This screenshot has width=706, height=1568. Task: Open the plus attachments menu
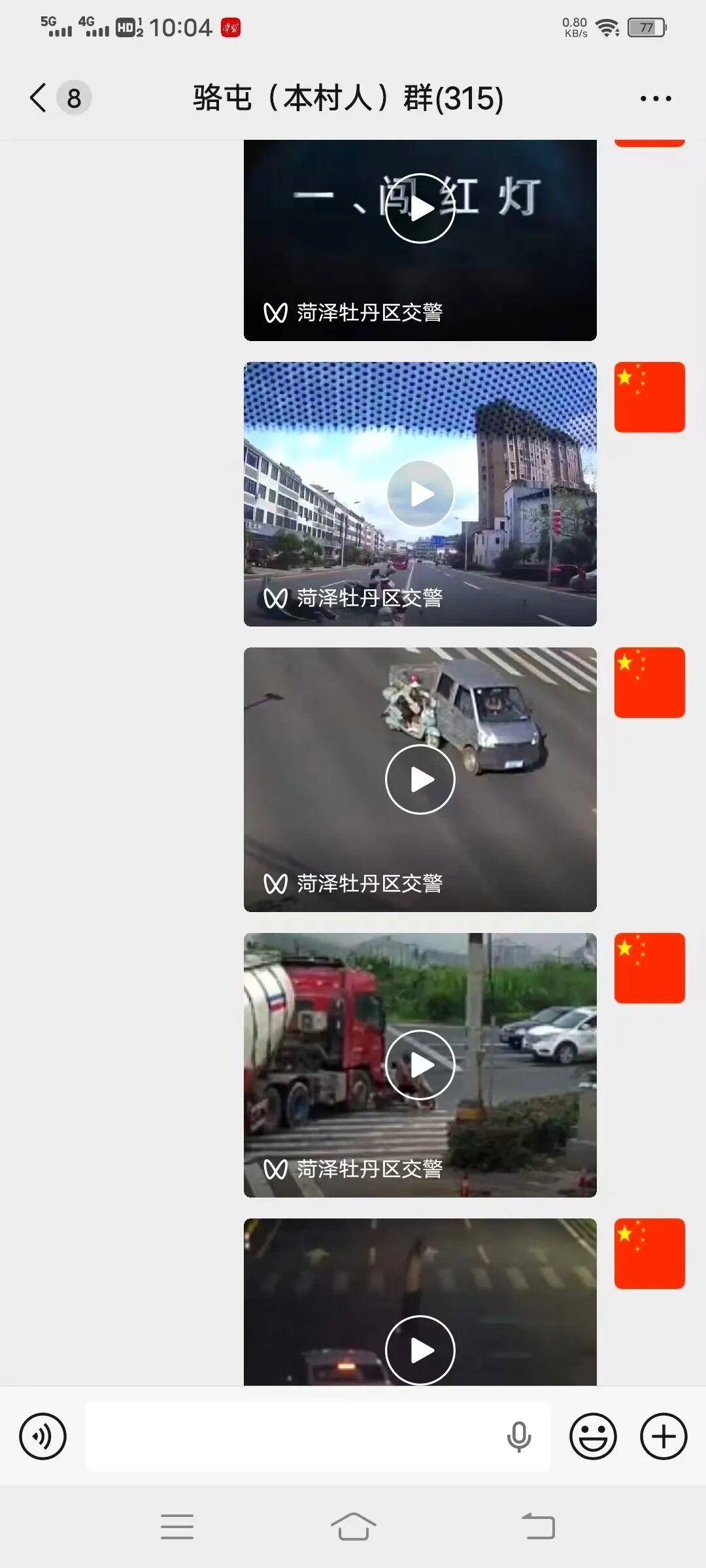tap(664, 1436)
